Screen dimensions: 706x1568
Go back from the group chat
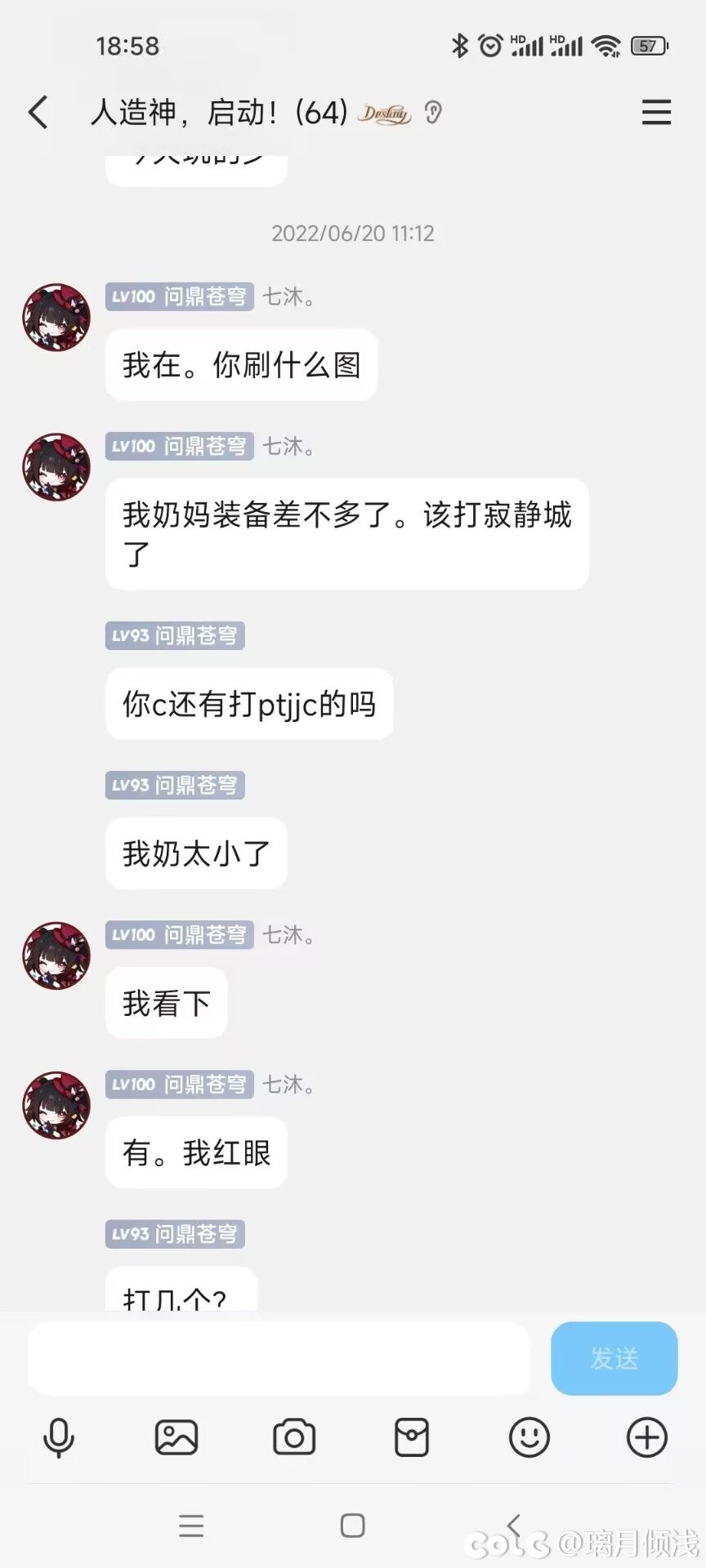pos(38,112)
